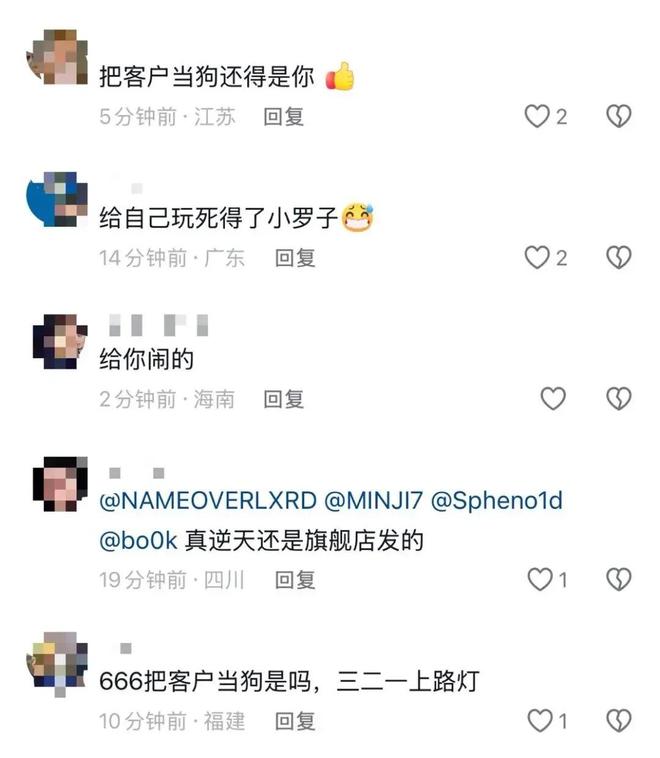The width and height of the screenshot is (660, 758).
Task: Open the mentioned user @Spheno1d
Action: pos(498,501)
